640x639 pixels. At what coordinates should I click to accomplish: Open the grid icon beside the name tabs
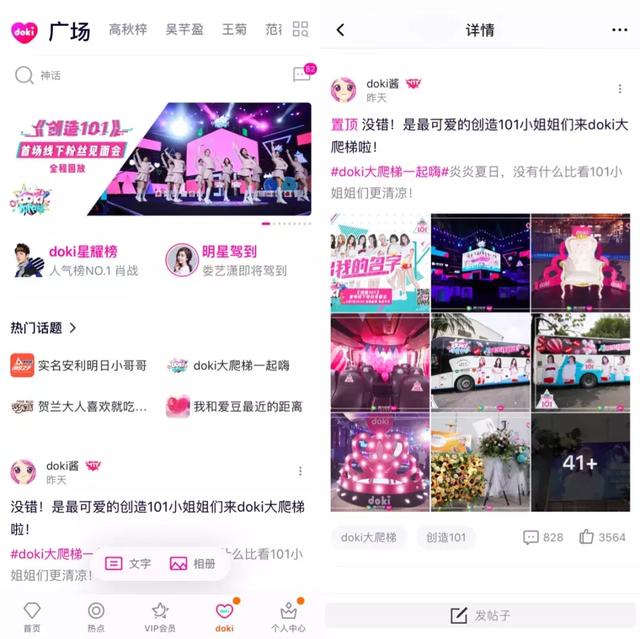300,30
